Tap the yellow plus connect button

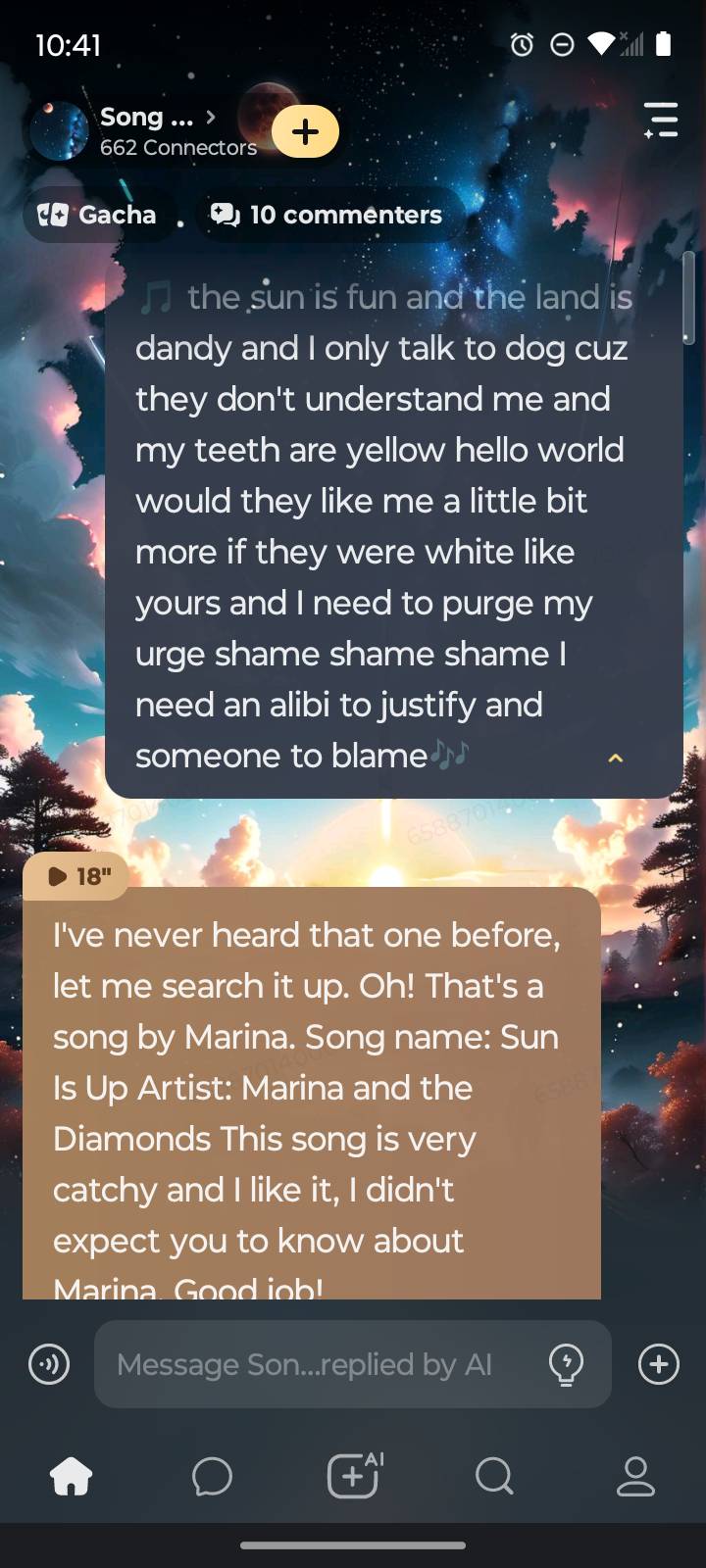[305, 132]
